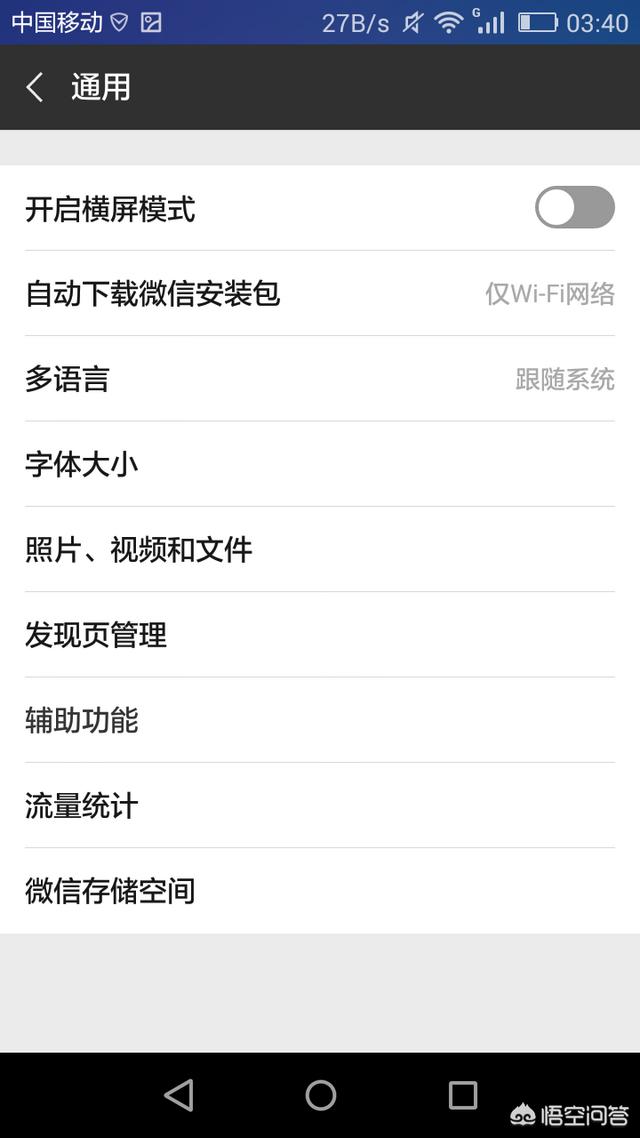Open 字体大小 font size setting
640x1138 pixels.
point(320,464)
